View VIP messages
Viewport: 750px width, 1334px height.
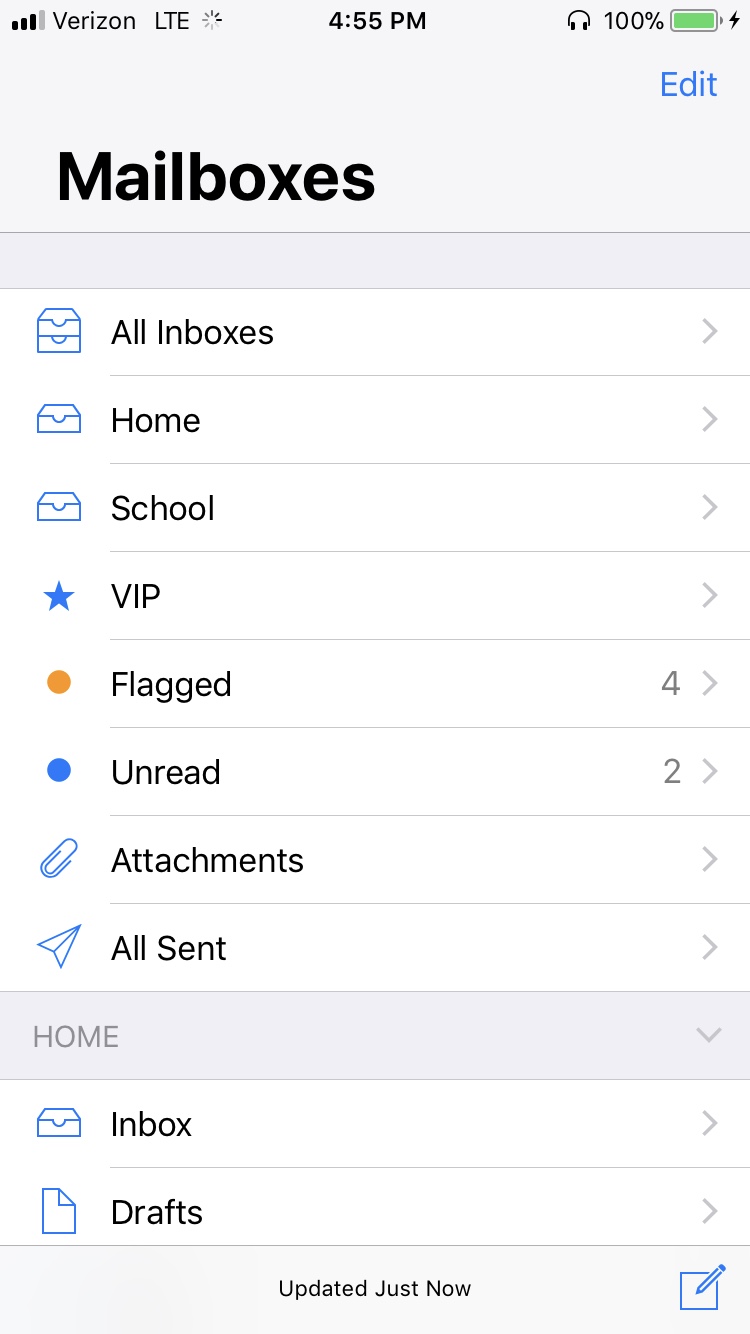375,597
